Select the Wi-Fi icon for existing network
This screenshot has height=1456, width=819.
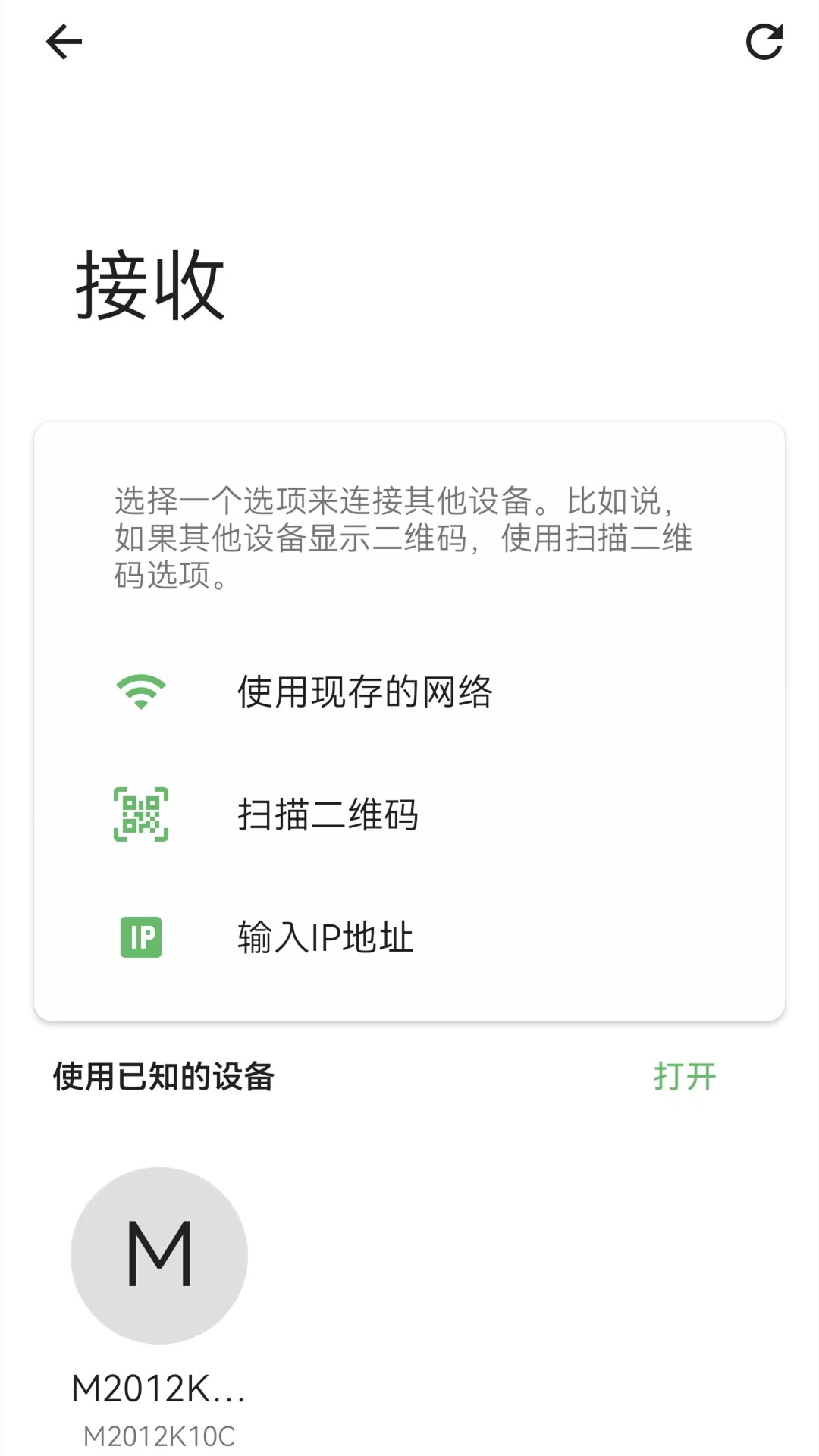click(x=140, y=691)
